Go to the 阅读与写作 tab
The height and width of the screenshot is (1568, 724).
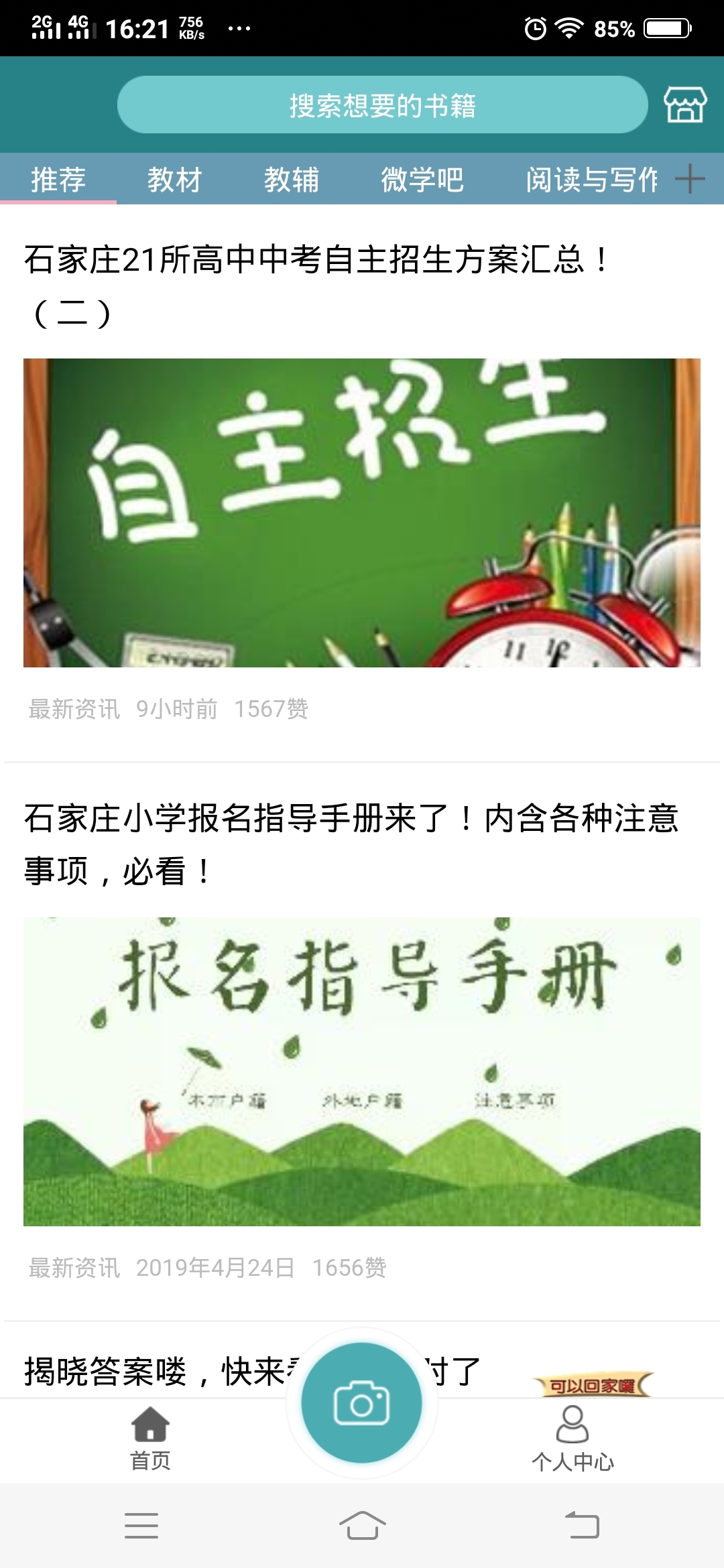pyautogui.click(x=591, y=180)
